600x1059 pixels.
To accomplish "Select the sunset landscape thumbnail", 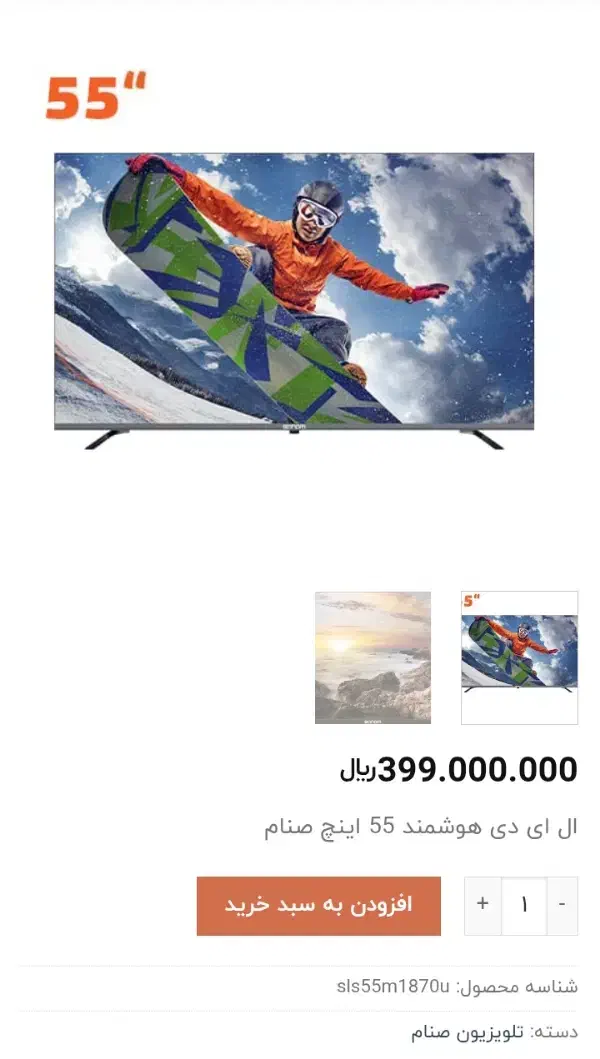I will (x=373, y=657).
